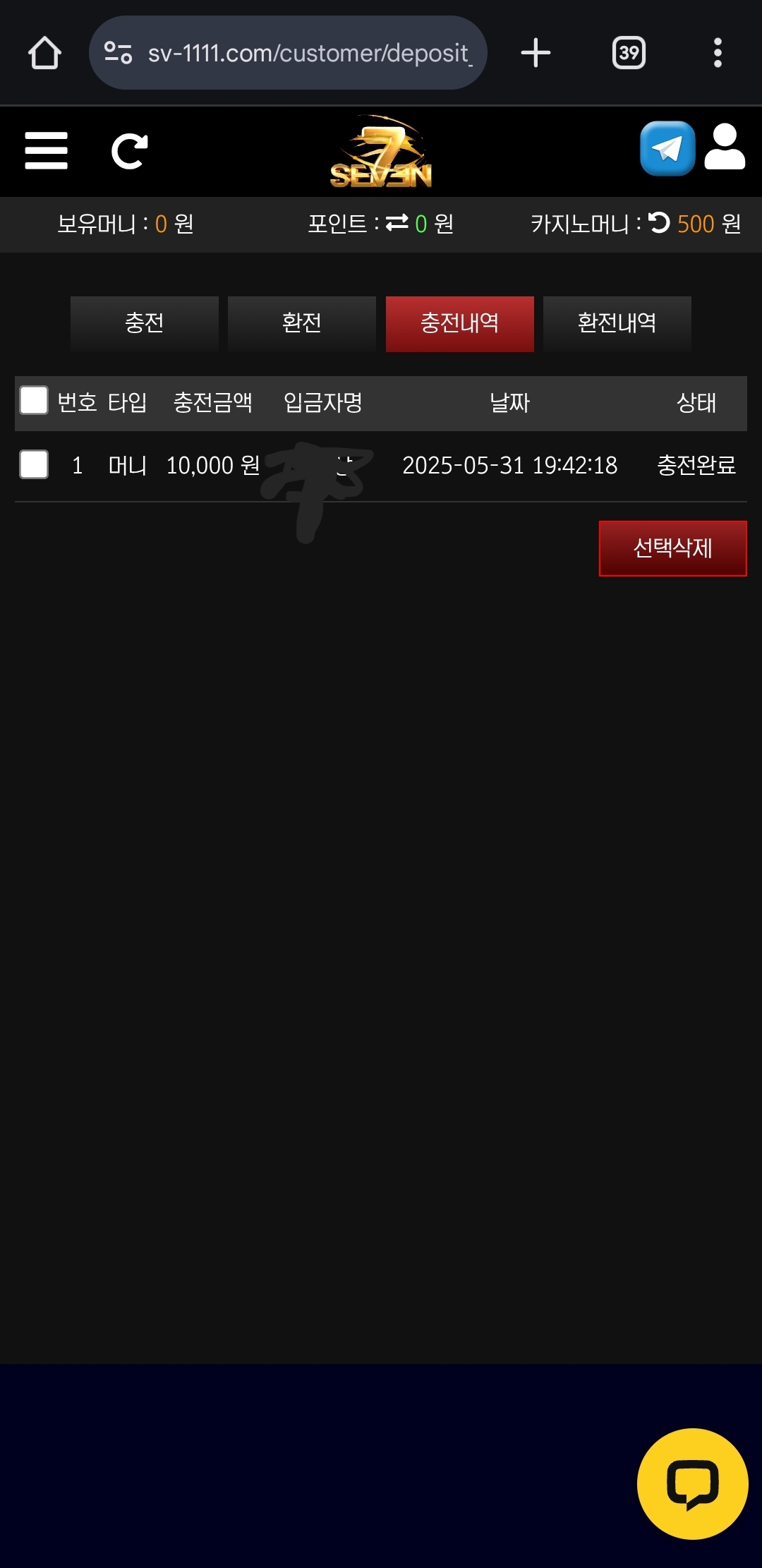The image size is (762, 1568).
Task: Open the Telegram contact icon
Action: 667,148
